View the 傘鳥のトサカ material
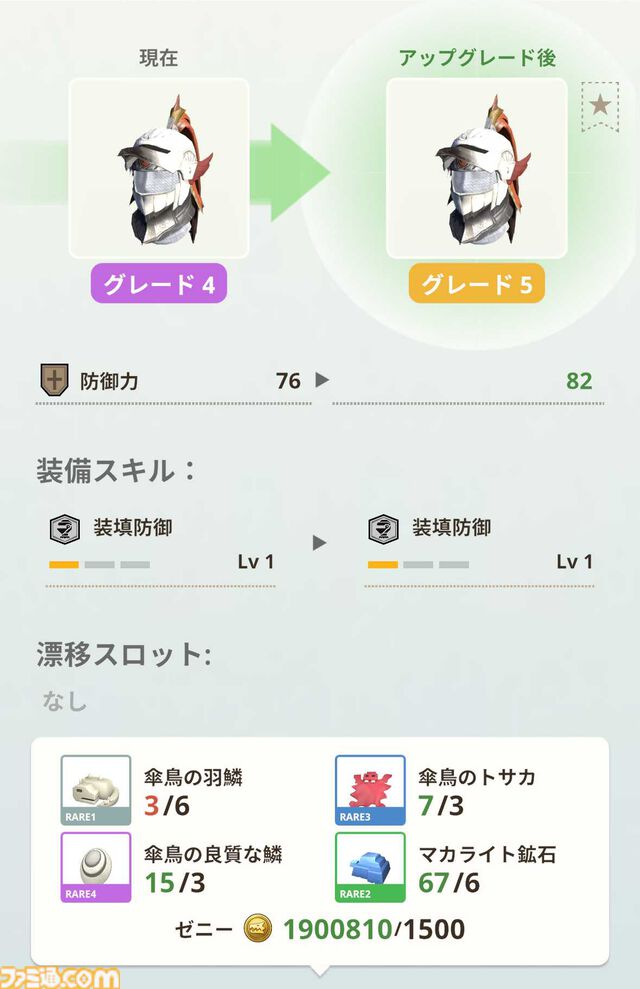 tap(371, 789)
